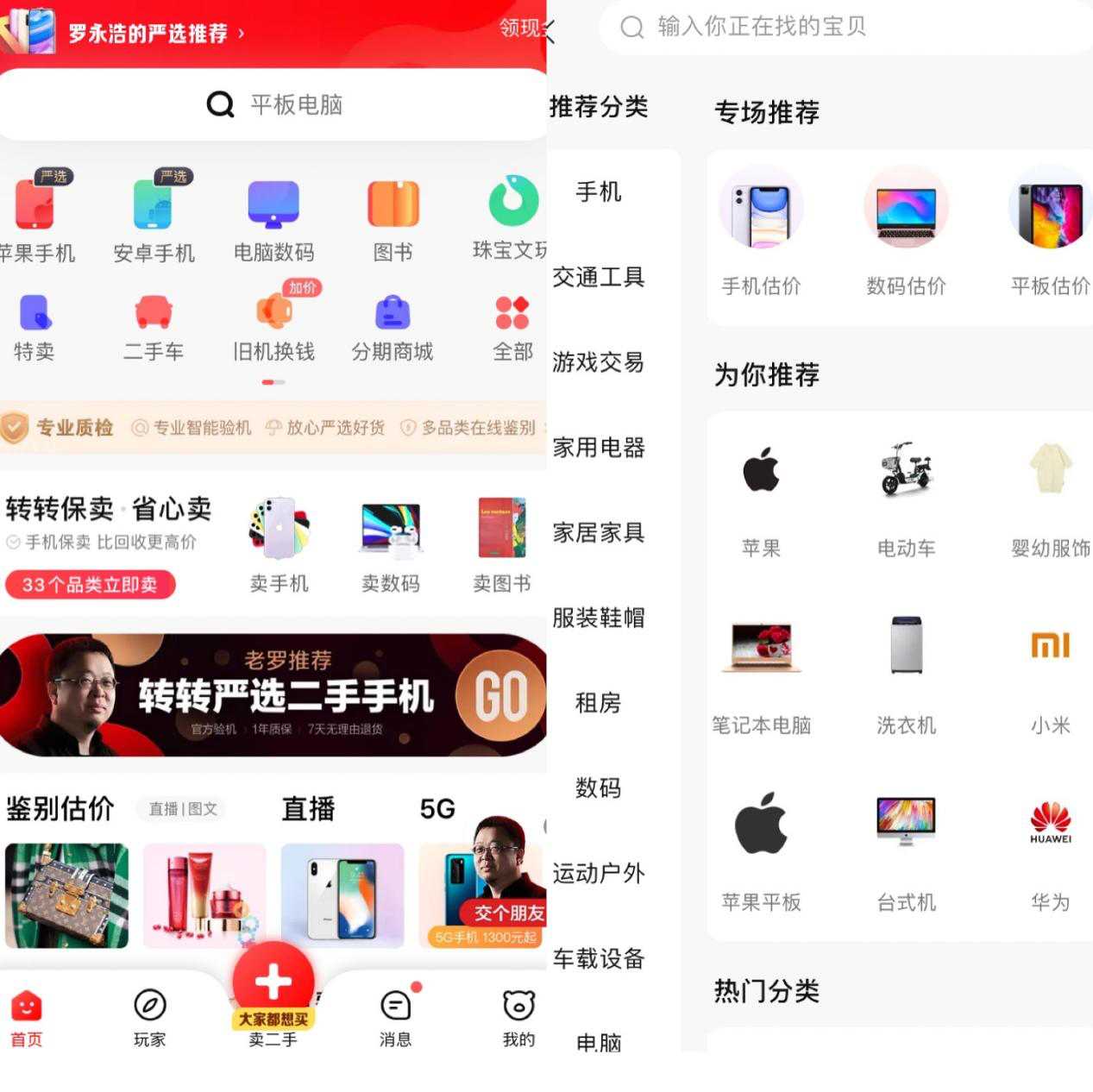Viewport: 1093px width, 1092px height.
Task: Tap the red plus 卖二手 button
Action: (x=273, y=983)
